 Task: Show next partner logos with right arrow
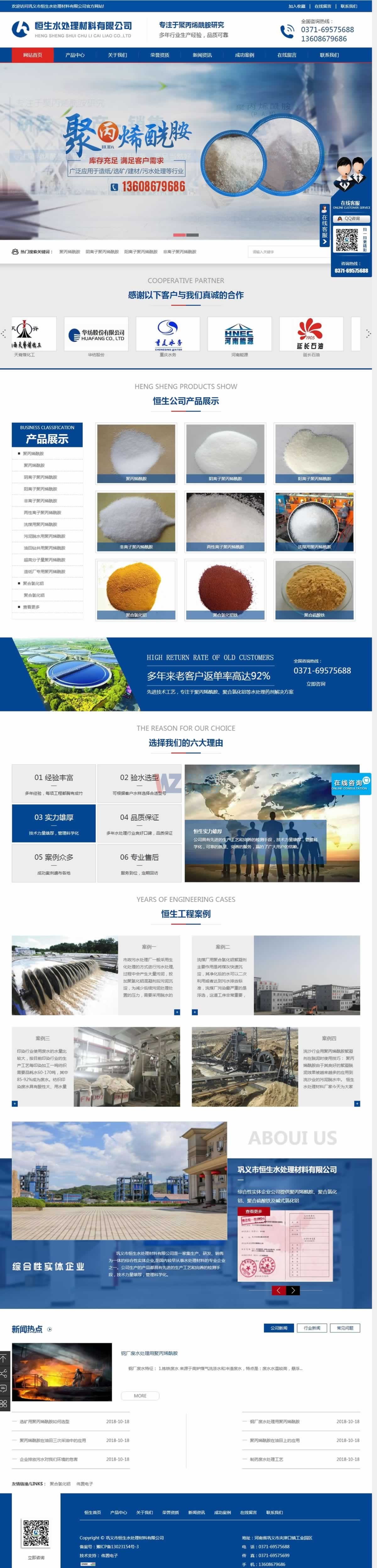click(367, 334)
